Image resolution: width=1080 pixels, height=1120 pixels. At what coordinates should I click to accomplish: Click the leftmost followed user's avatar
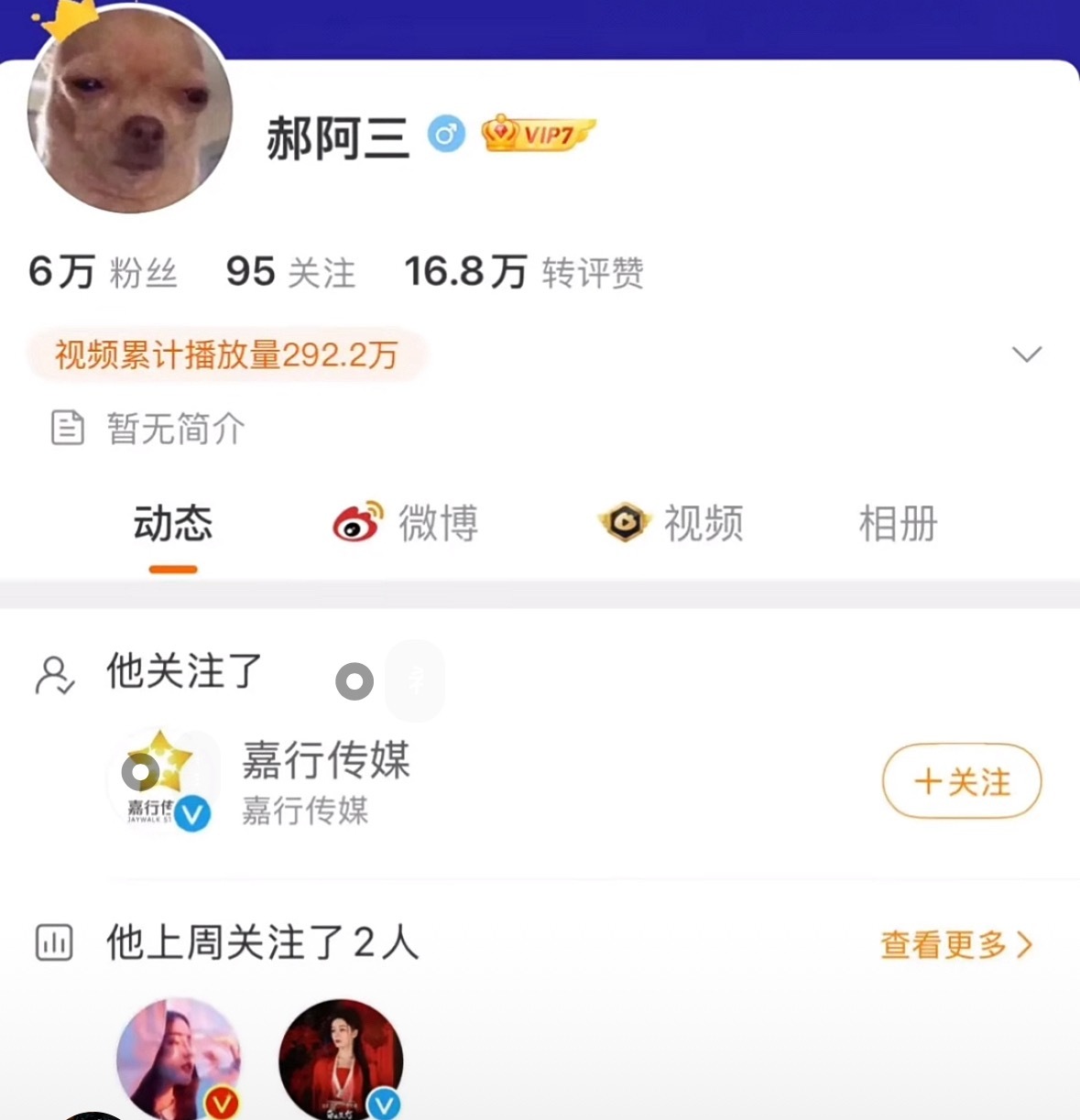[x=179, y=1060]
